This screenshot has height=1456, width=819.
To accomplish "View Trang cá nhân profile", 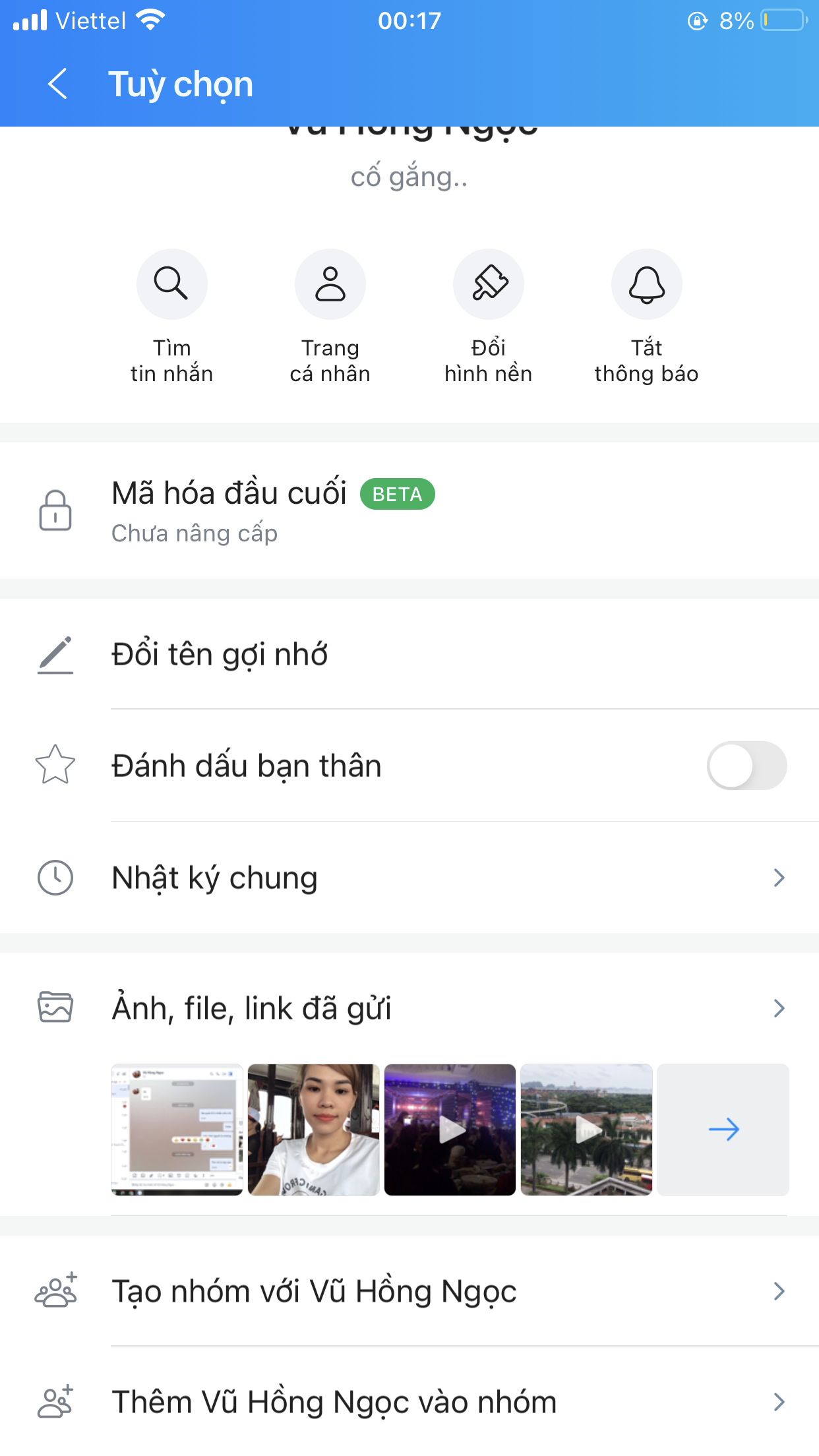I will [330, 284].
